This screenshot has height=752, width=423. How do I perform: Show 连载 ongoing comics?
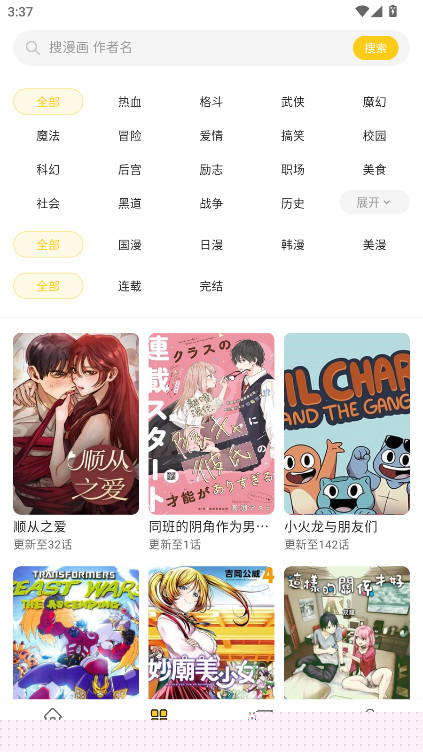click(x=129, y=286)
